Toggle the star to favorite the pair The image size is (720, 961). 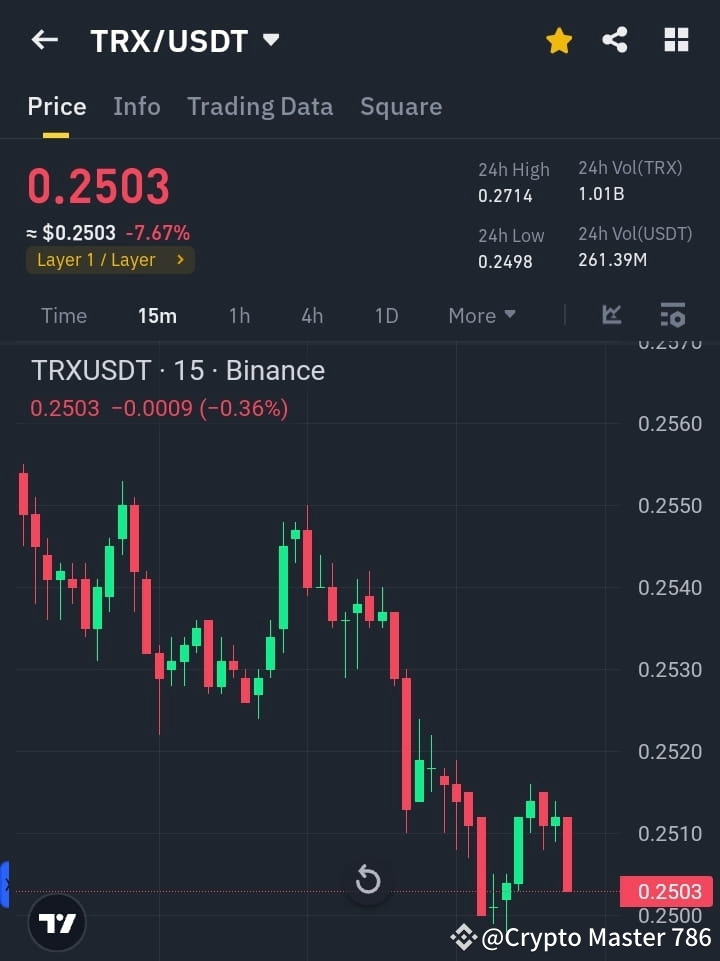(559, 40)
